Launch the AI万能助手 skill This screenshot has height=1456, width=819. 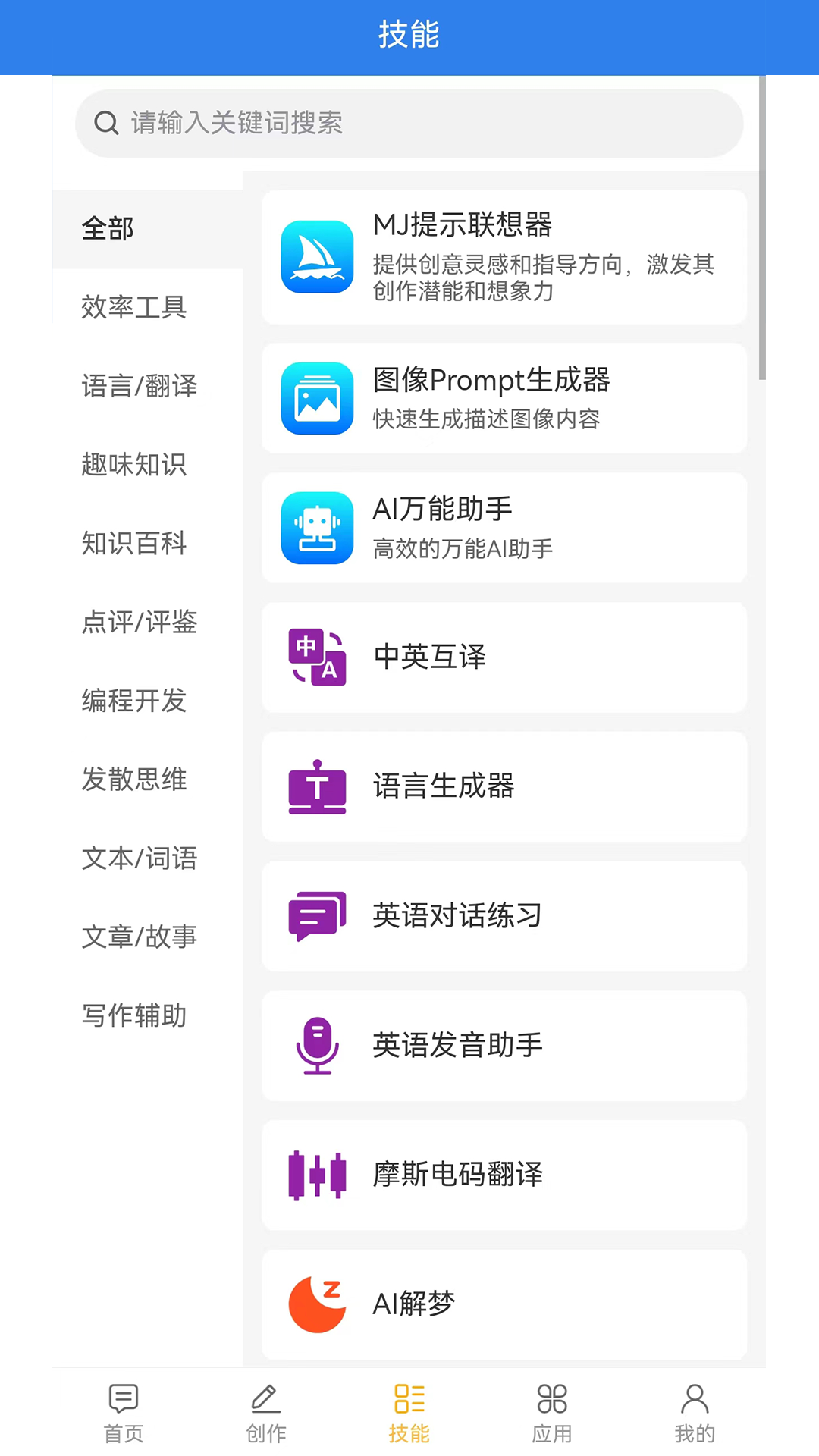pyautogui.click(x=504, y=528)
